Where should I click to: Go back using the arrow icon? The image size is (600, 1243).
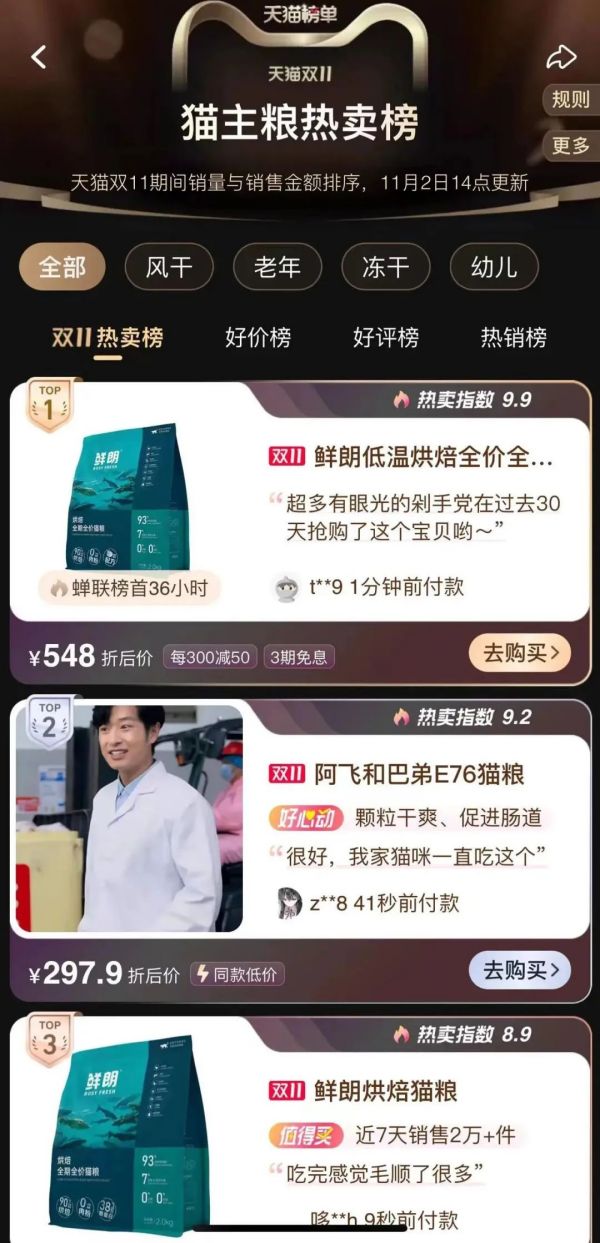pos(39,57)
